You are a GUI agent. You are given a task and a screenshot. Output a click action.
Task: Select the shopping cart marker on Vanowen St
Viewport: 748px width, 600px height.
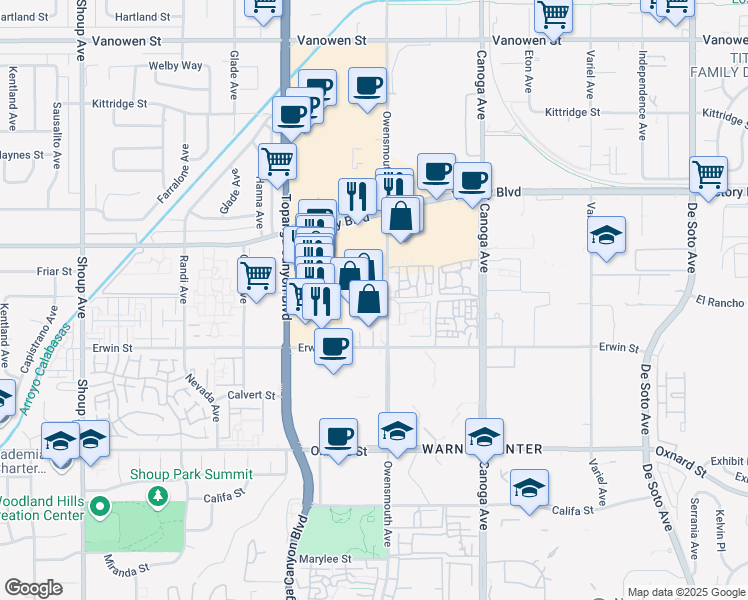553,19
